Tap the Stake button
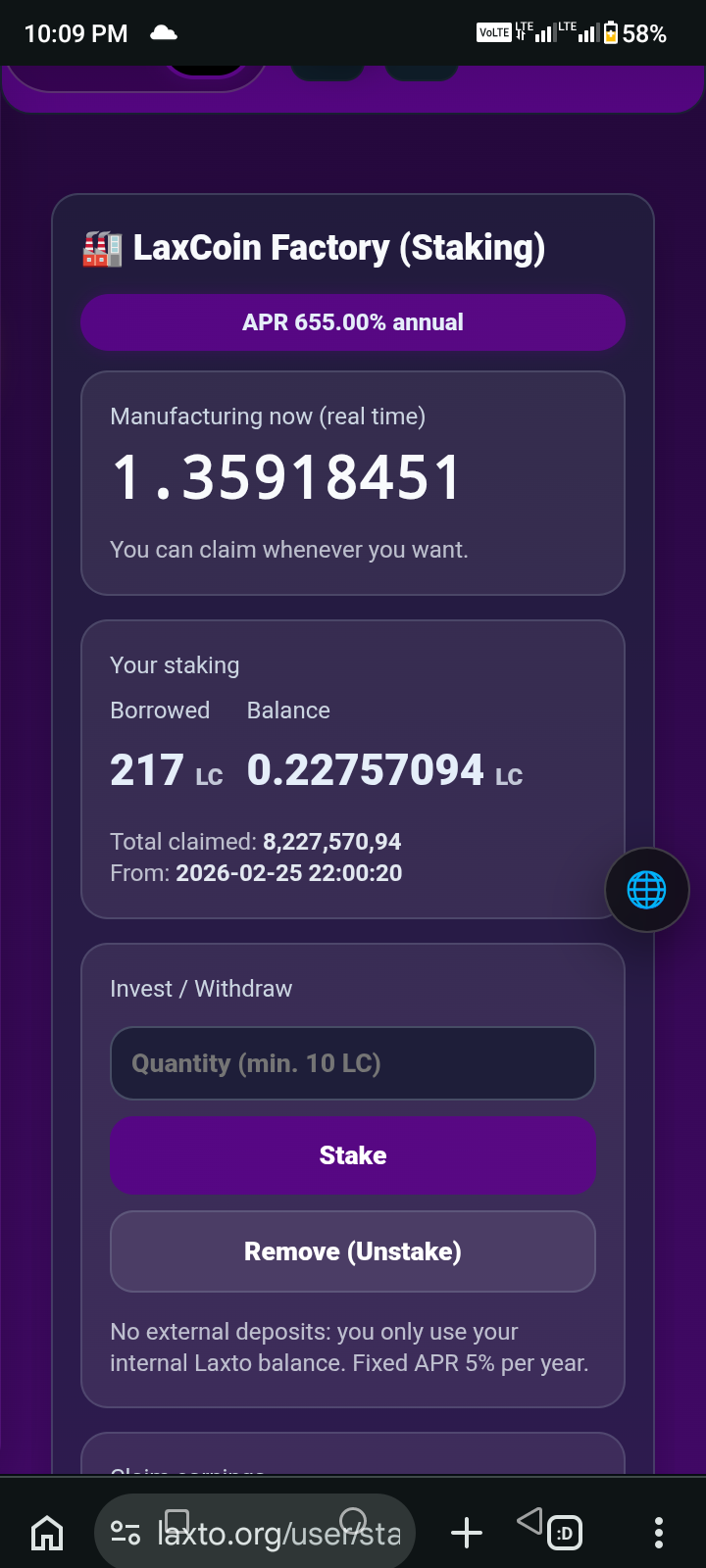This screenshot has height=1568, width=706. pyautogui.click(x=352, y=1155)
